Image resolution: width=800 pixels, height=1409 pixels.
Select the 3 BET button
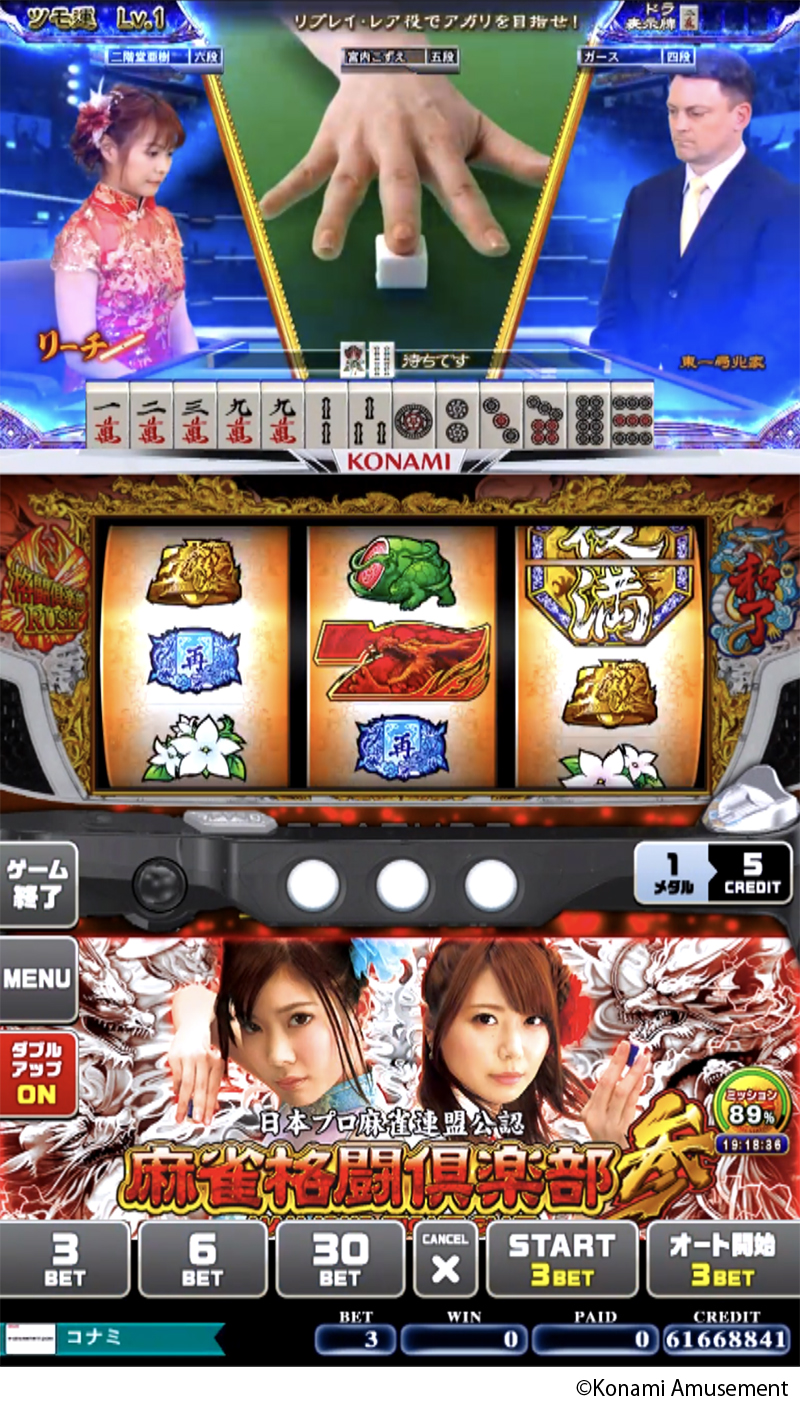(x=65, y=1259)
